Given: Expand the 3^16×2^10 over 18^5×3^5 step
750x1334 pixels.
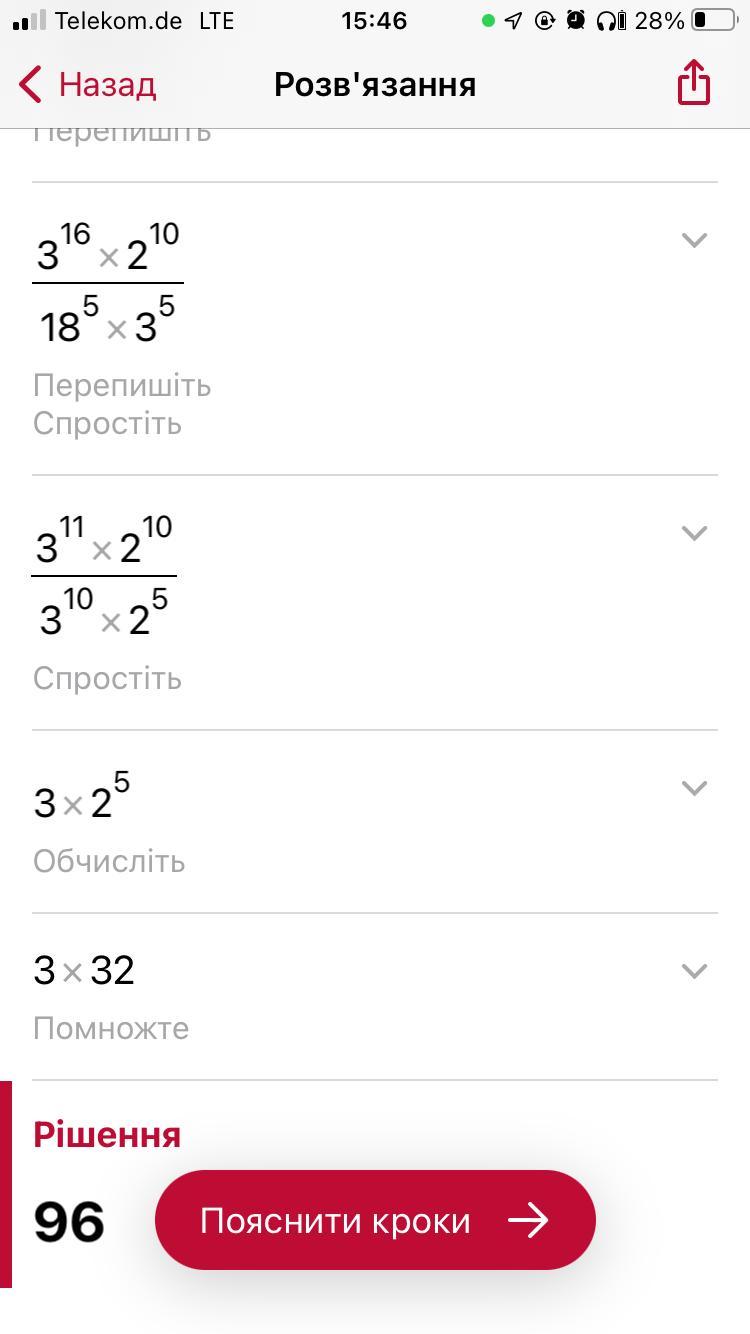Looking at the screenshot, I should click(x=694, y=240).
